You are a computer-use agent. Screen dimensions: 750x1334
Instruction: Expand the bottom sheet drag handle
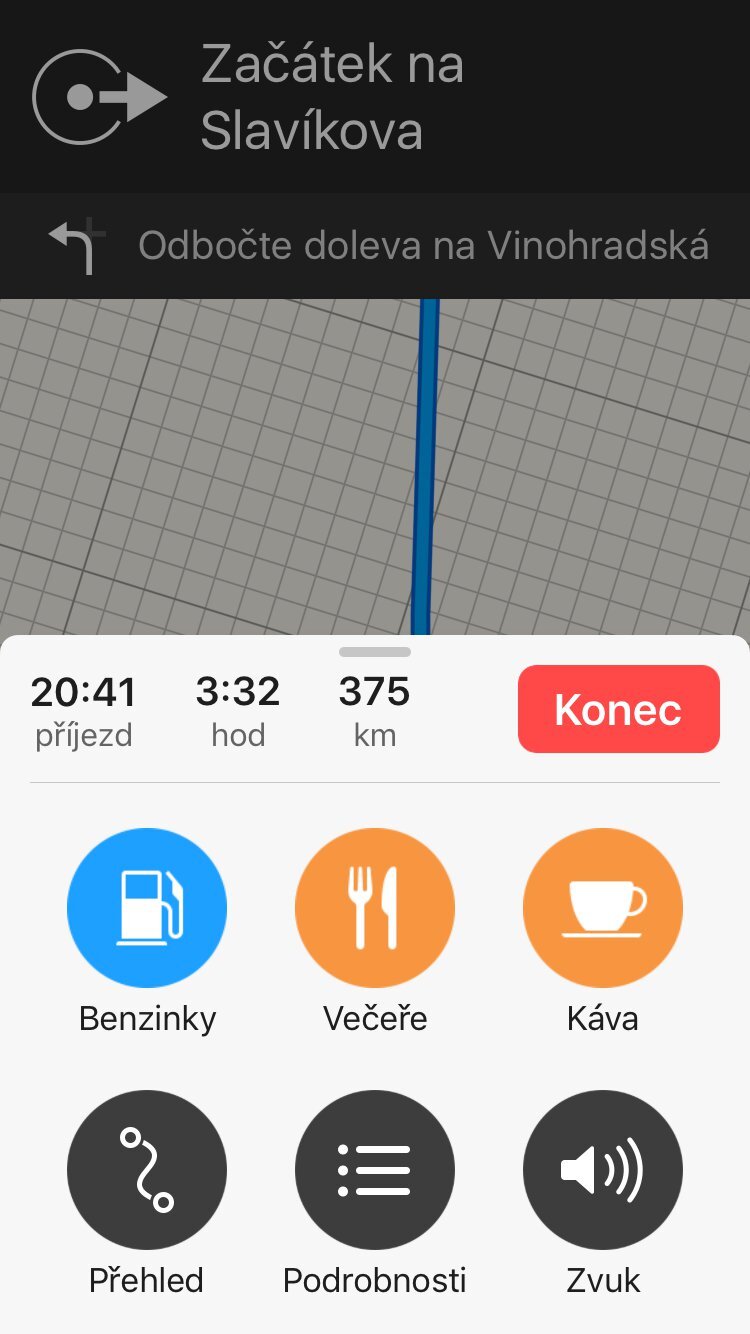[374, 651]
